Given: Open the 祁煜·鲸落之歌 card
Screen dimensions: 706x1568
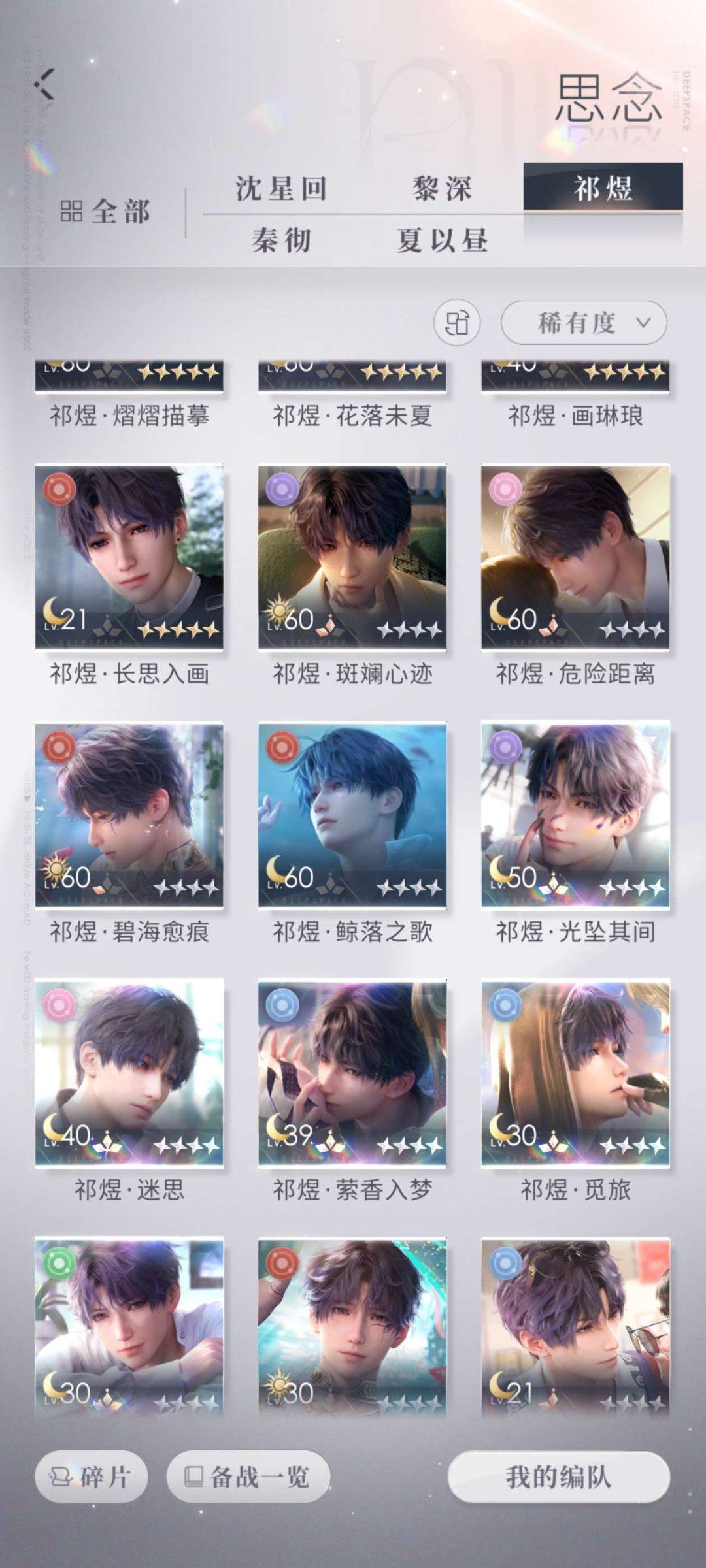Looking at the screenshot, I should pos(352,815).
